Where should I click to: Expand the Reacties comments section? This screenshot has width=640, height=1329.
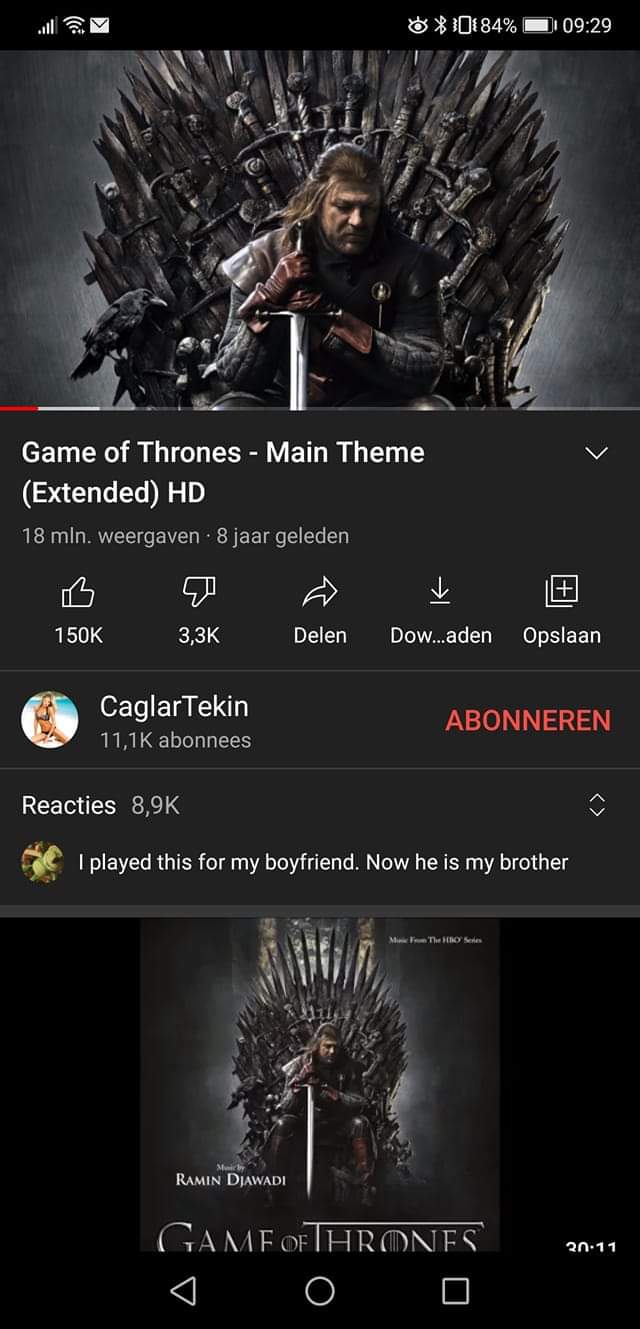pyautogui.click(x=597, y=805)
